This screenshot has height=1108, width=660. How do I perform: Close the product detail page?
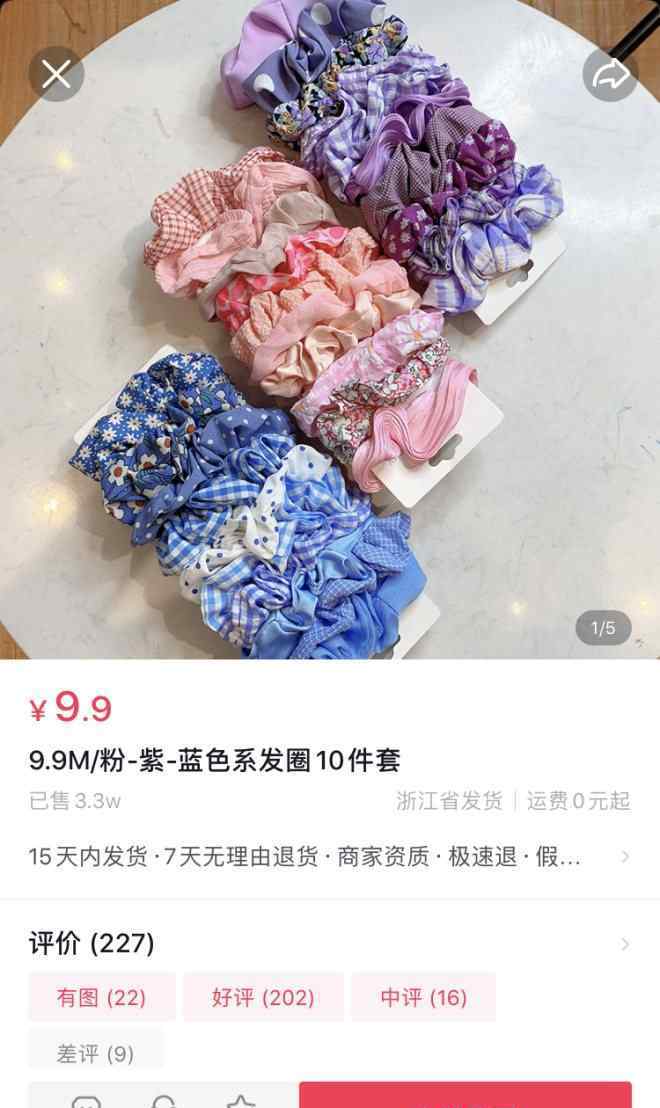tap(56, 73)
